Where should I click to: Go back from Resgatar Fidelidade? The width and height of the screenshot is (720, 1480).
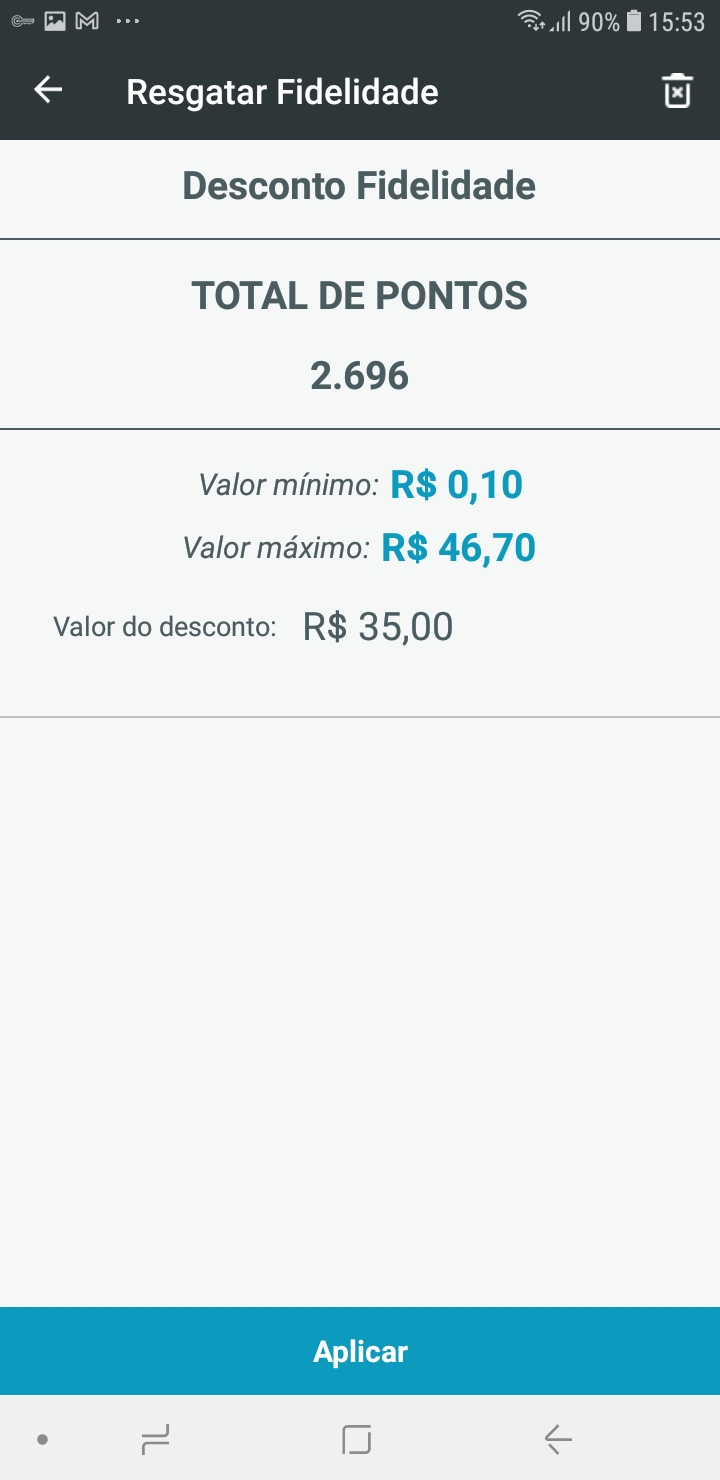coord(48,91)
